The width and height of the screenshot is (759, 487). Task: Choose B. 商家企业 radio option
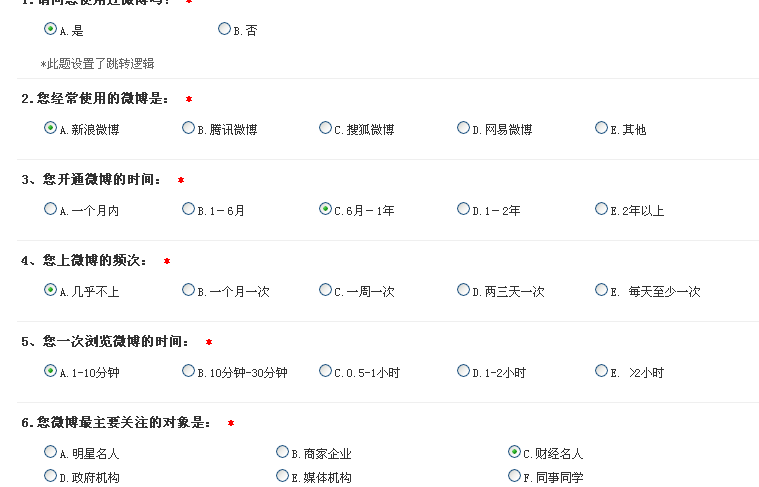pos(282,452)
